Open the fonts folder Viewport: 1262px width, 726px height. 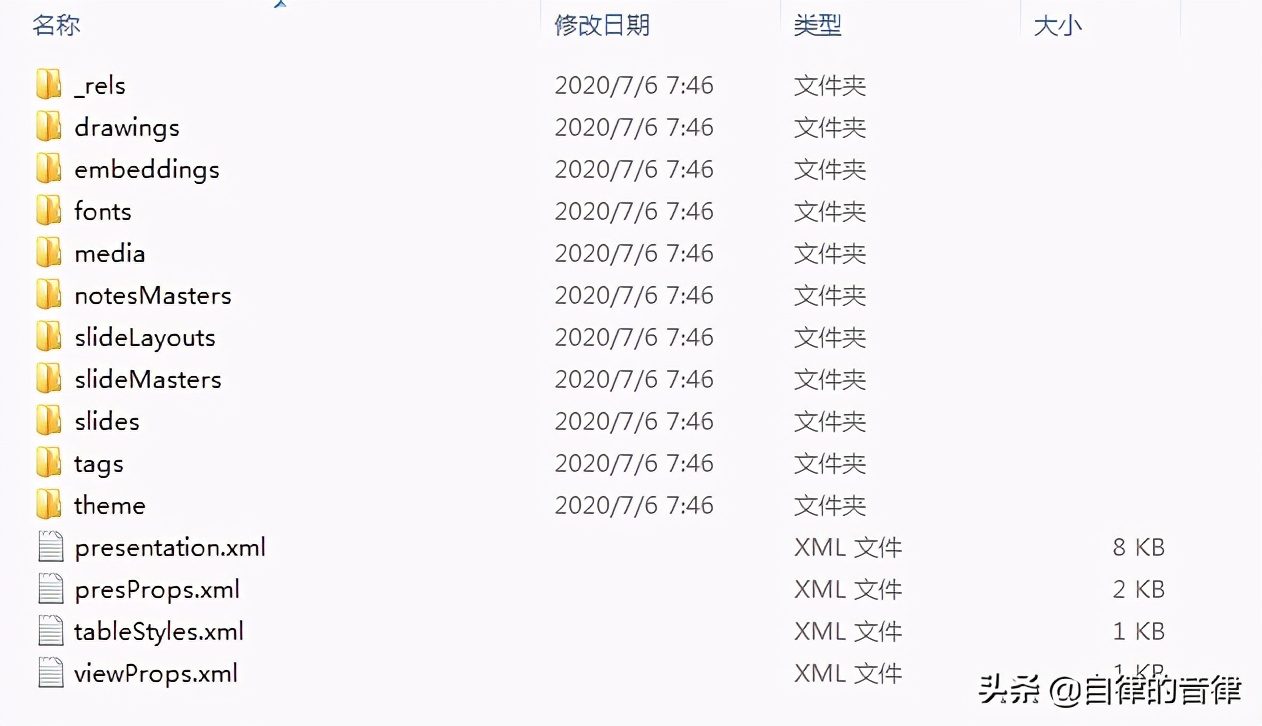point(102,212)
